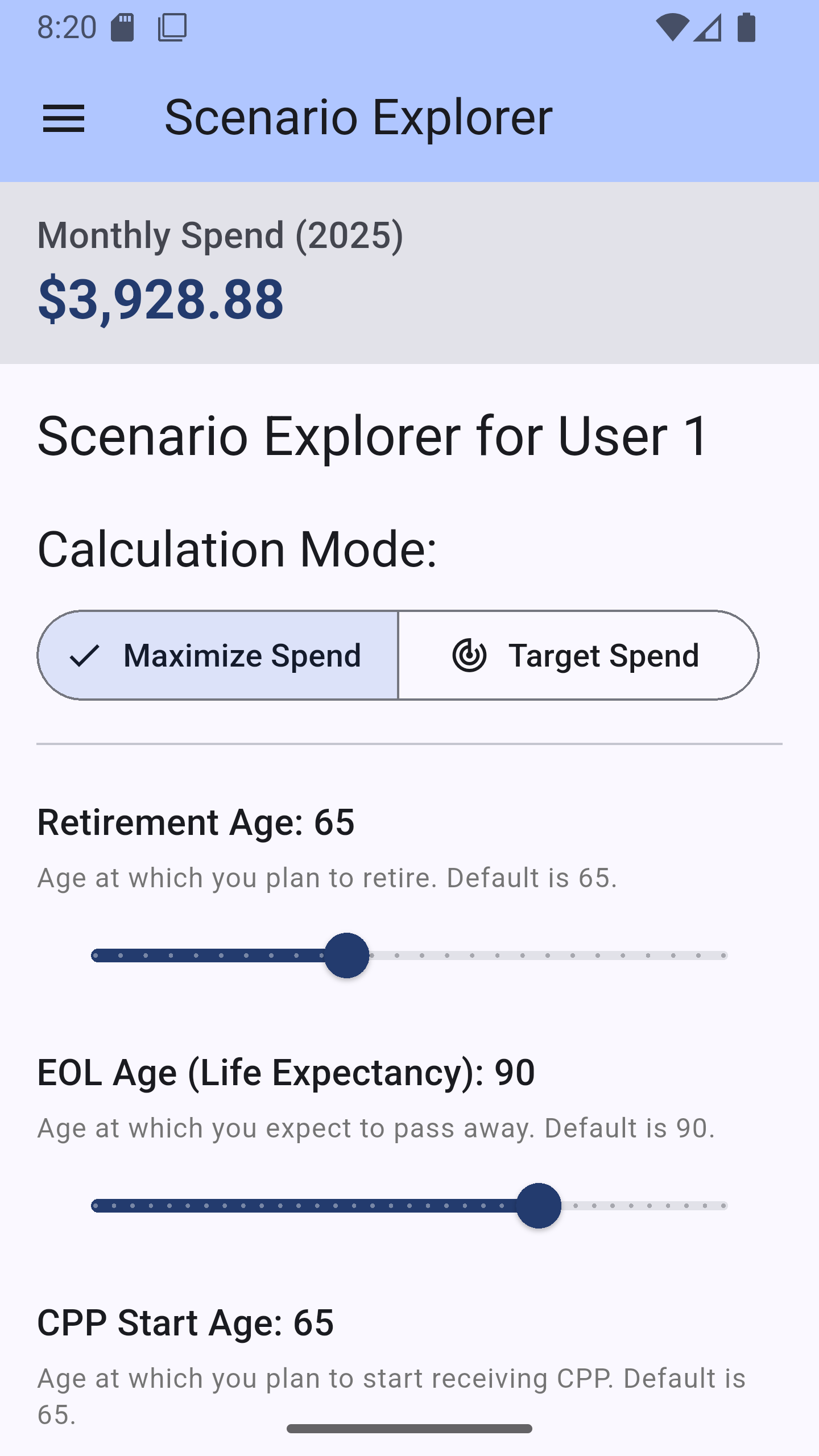Tap the battery indicator in status bar
Screen dimensions: 819x1456
(745, 28)
